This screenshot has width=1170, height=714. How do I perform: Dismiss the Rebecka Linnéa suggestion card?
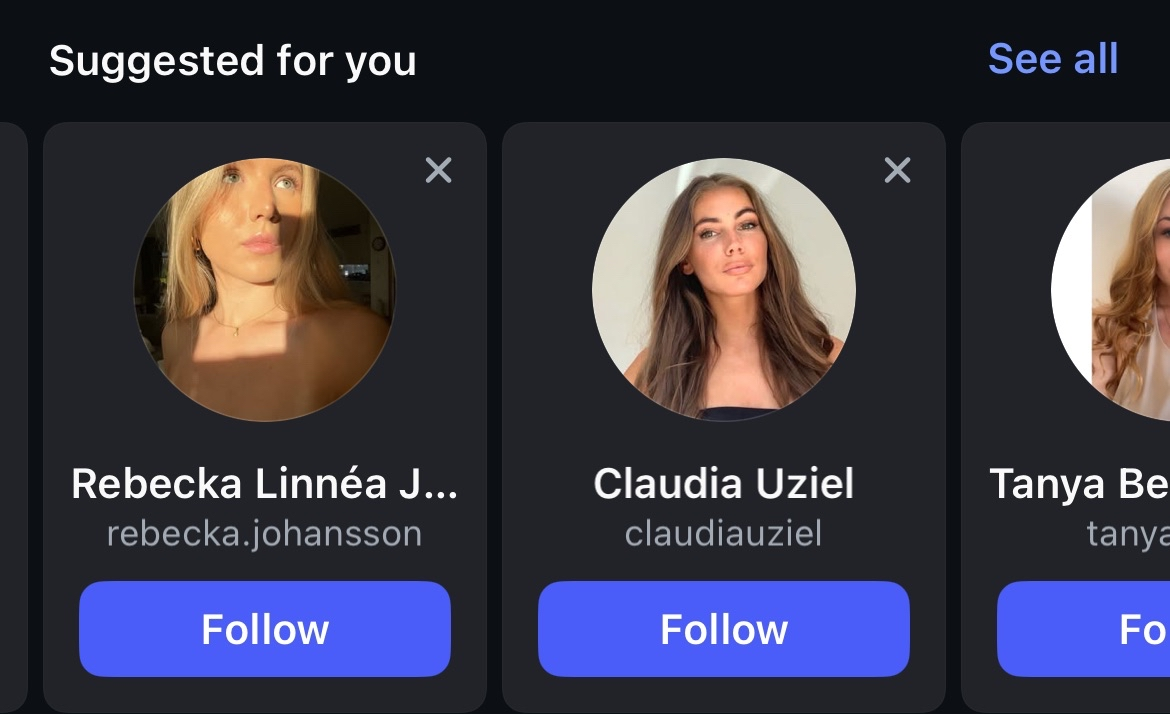[438, 171]
